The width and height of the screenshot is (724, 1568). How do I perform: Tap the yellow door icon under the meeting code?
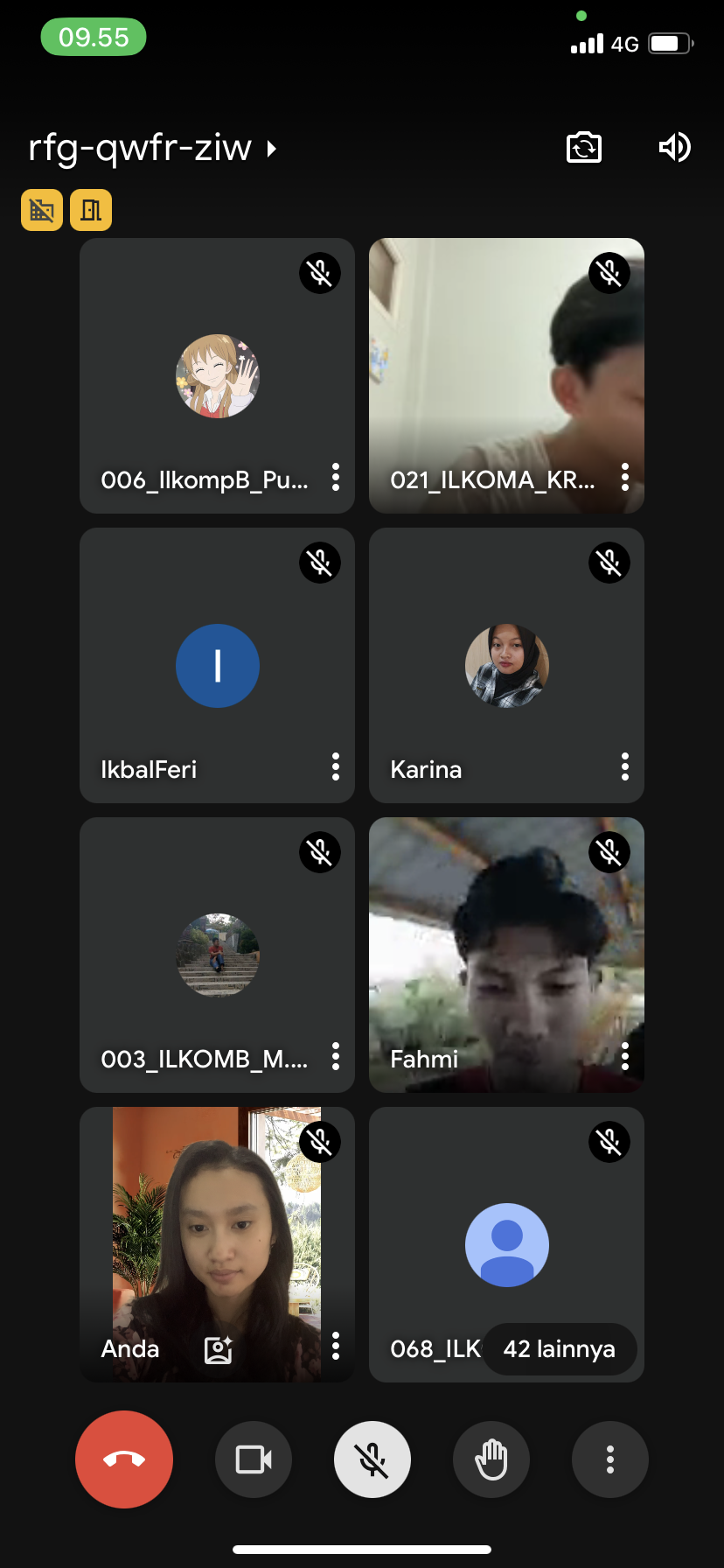(x=91, y=210)
